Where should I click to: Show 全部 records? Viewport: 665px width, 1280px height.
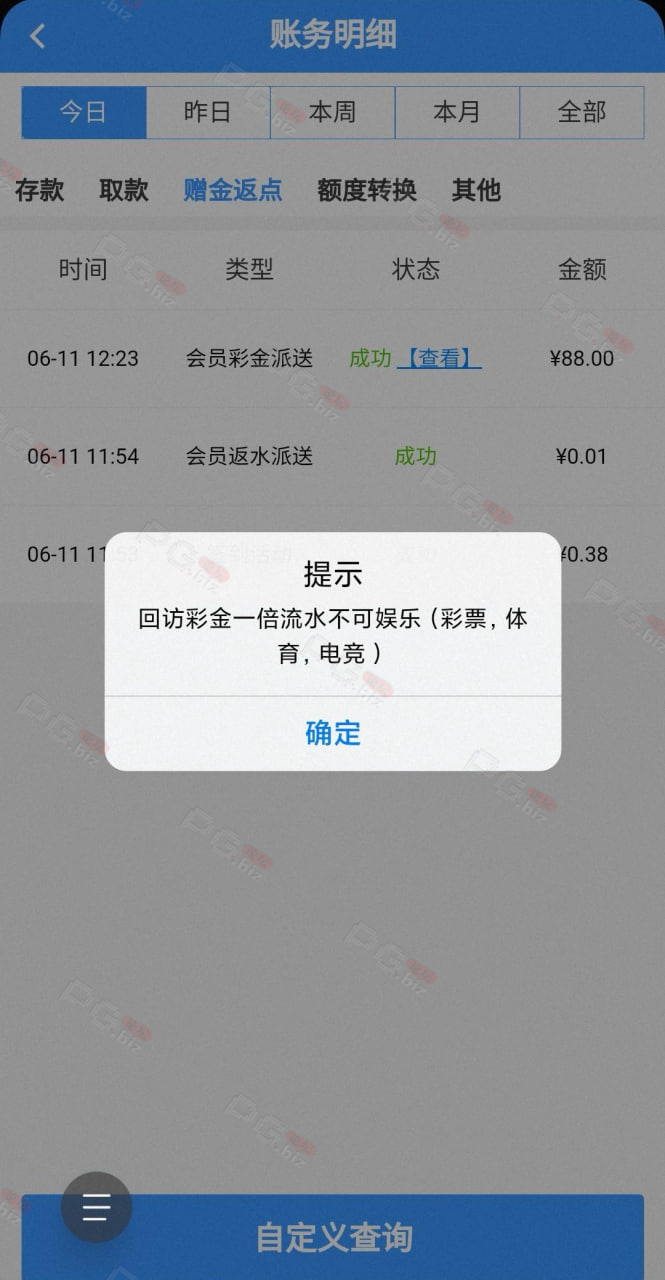click(582, 112)
